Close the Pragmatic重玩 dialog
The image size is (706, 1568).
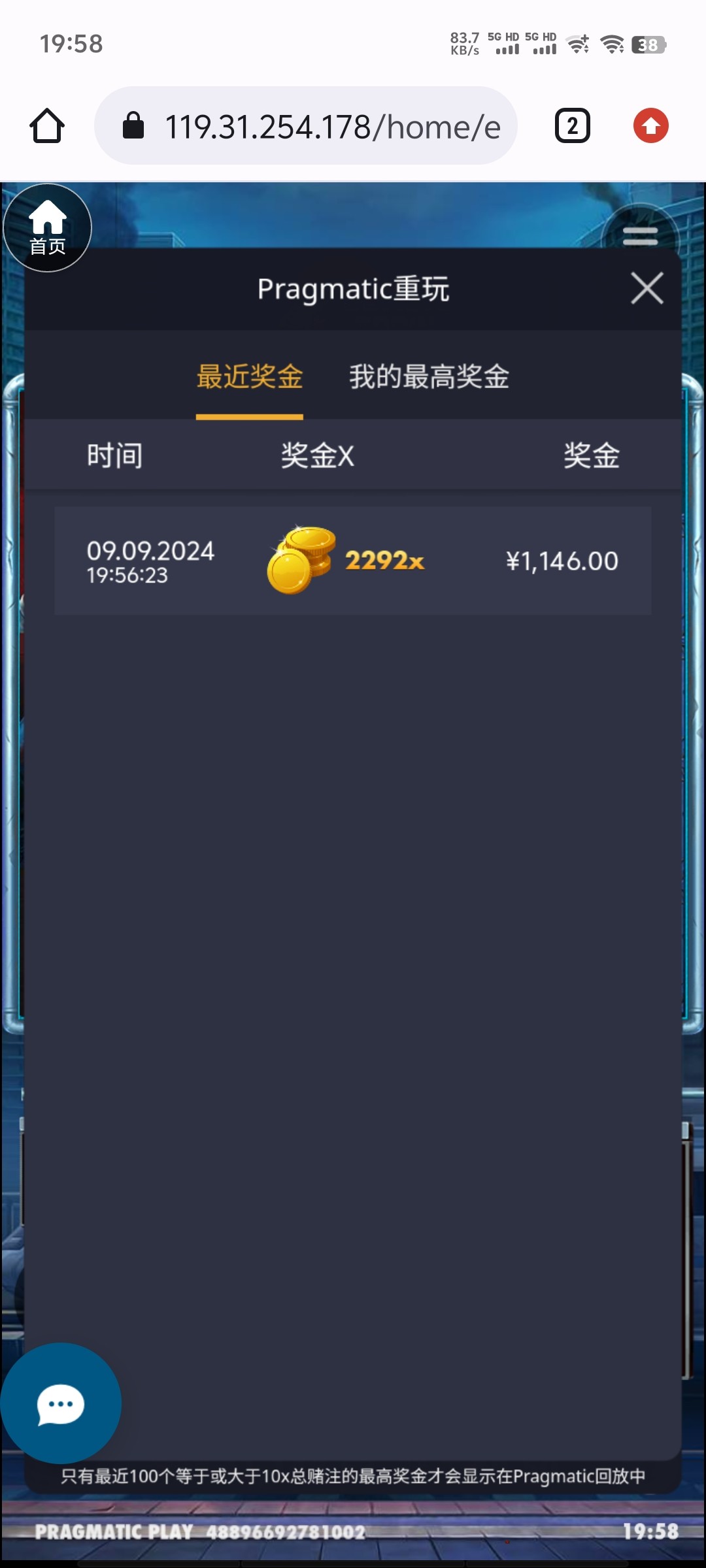647,288
